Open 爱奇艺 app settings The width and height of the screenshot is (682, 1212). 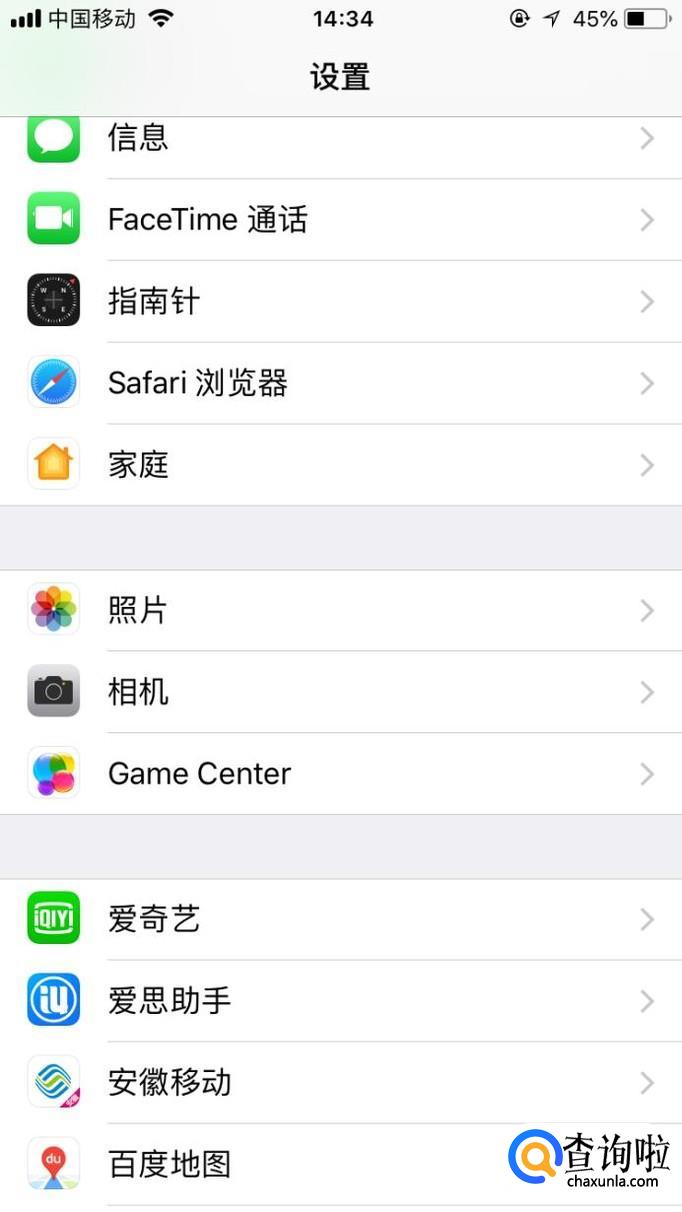pos(340,919)
